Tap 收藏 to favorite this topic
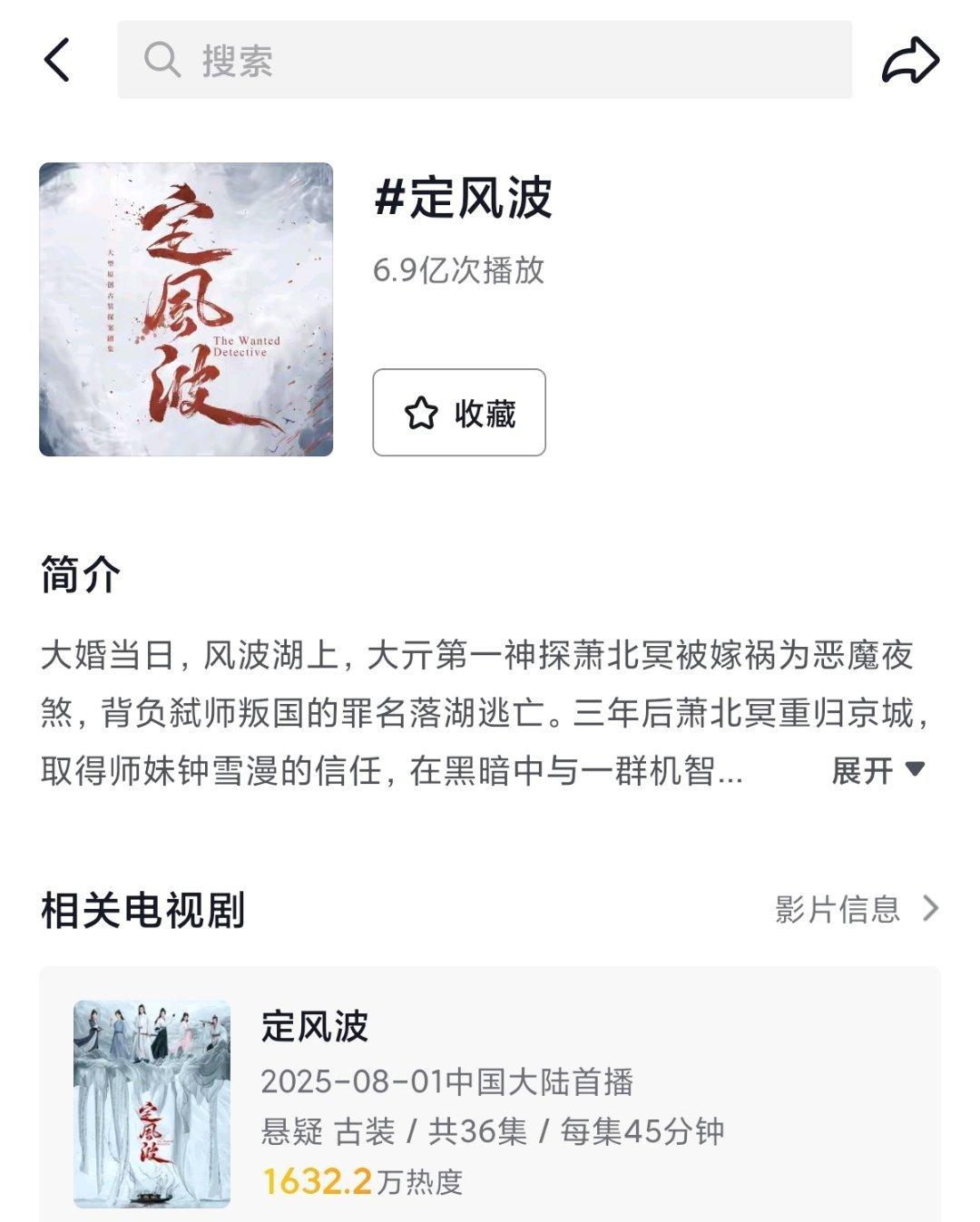 tap(458, 413)
